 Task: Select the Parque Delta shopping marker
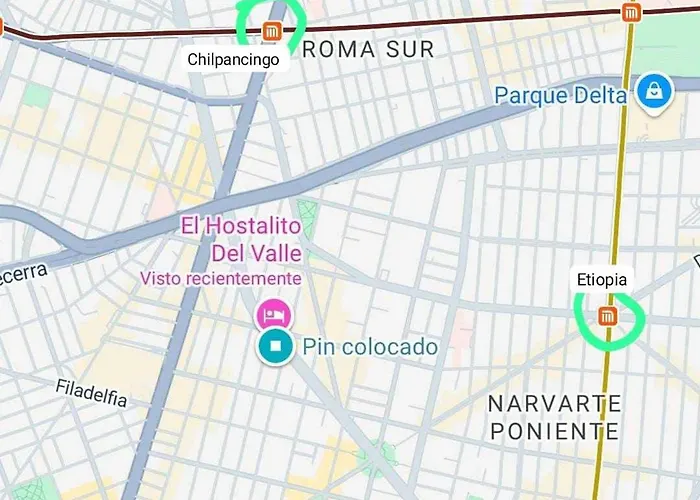(656, 92)
